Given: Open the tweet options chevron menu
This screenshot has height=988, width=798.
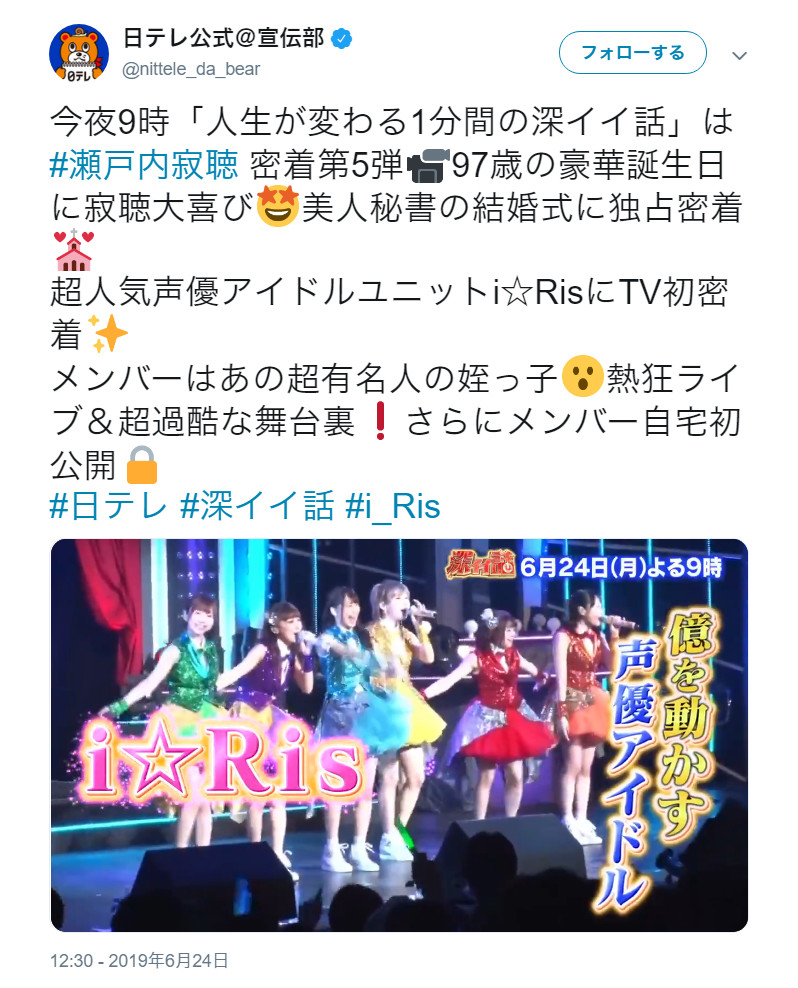Looking at the screenshot, I should [x=740, y=55].
